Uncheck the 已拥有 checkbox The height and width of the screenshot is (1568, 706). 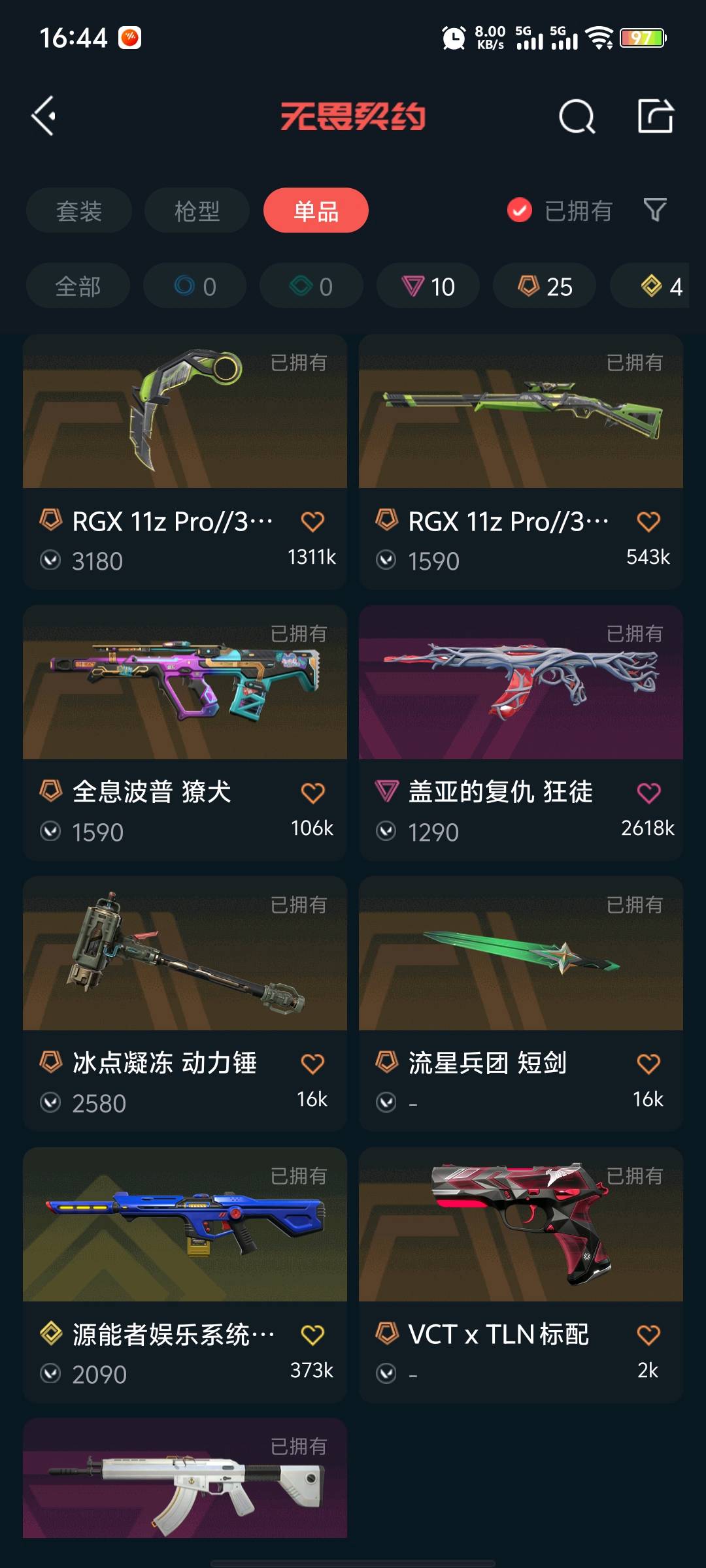pyautogui.click(x=520, y=210)
